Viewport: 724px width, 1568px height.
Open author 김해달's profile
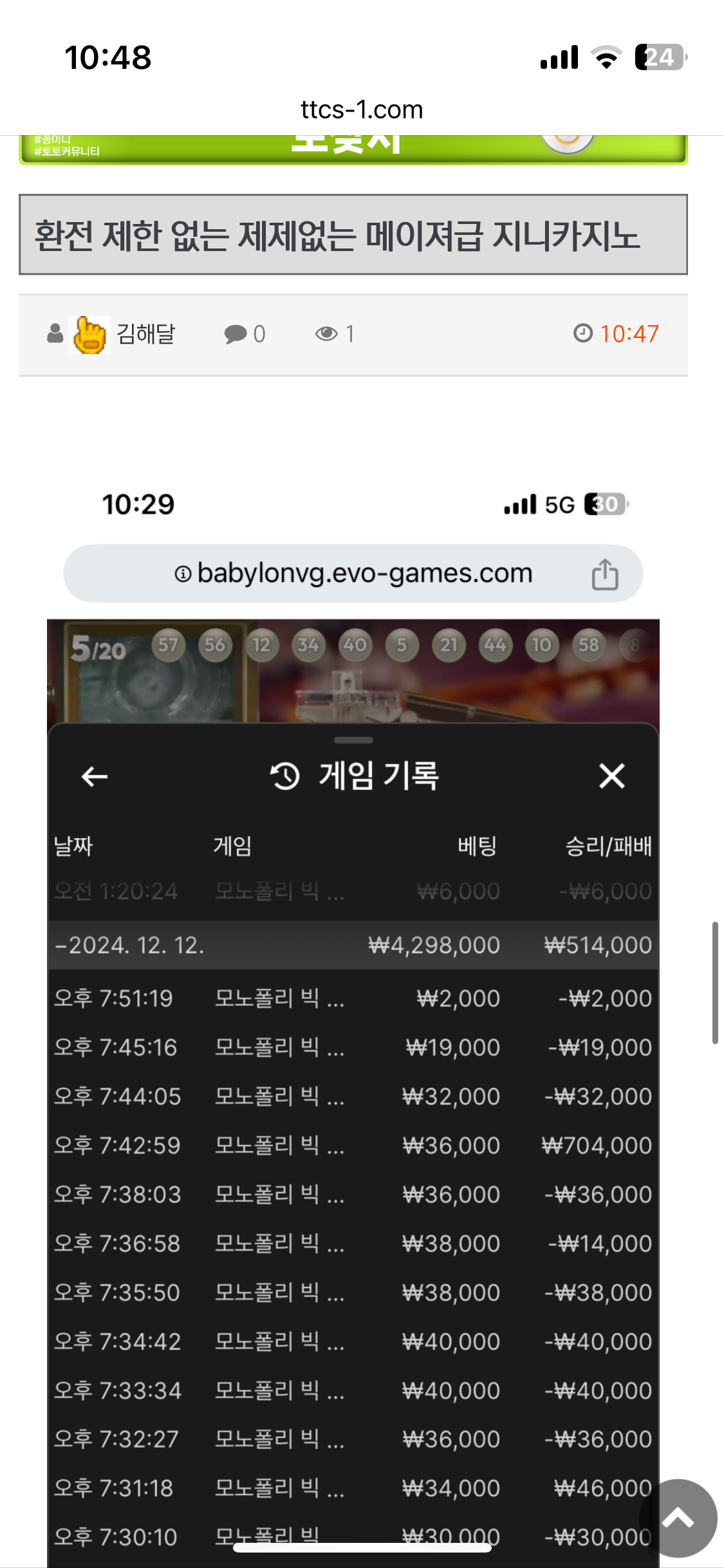coord(145,334)
